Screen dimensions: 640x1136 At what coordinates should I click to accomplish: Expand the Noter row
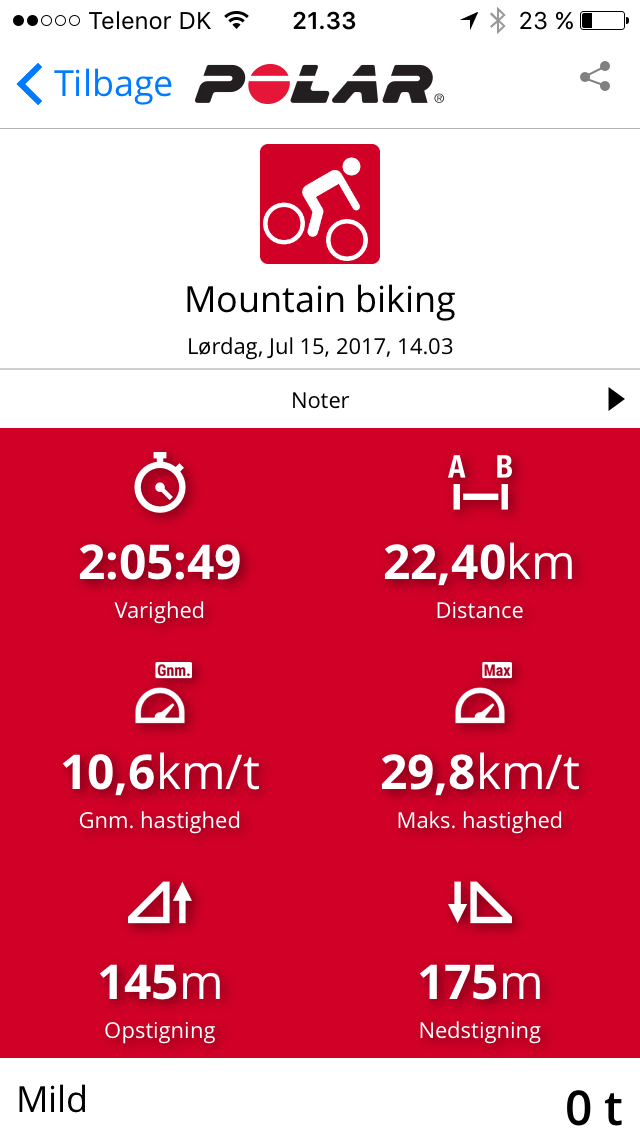(x=320, y=399)
